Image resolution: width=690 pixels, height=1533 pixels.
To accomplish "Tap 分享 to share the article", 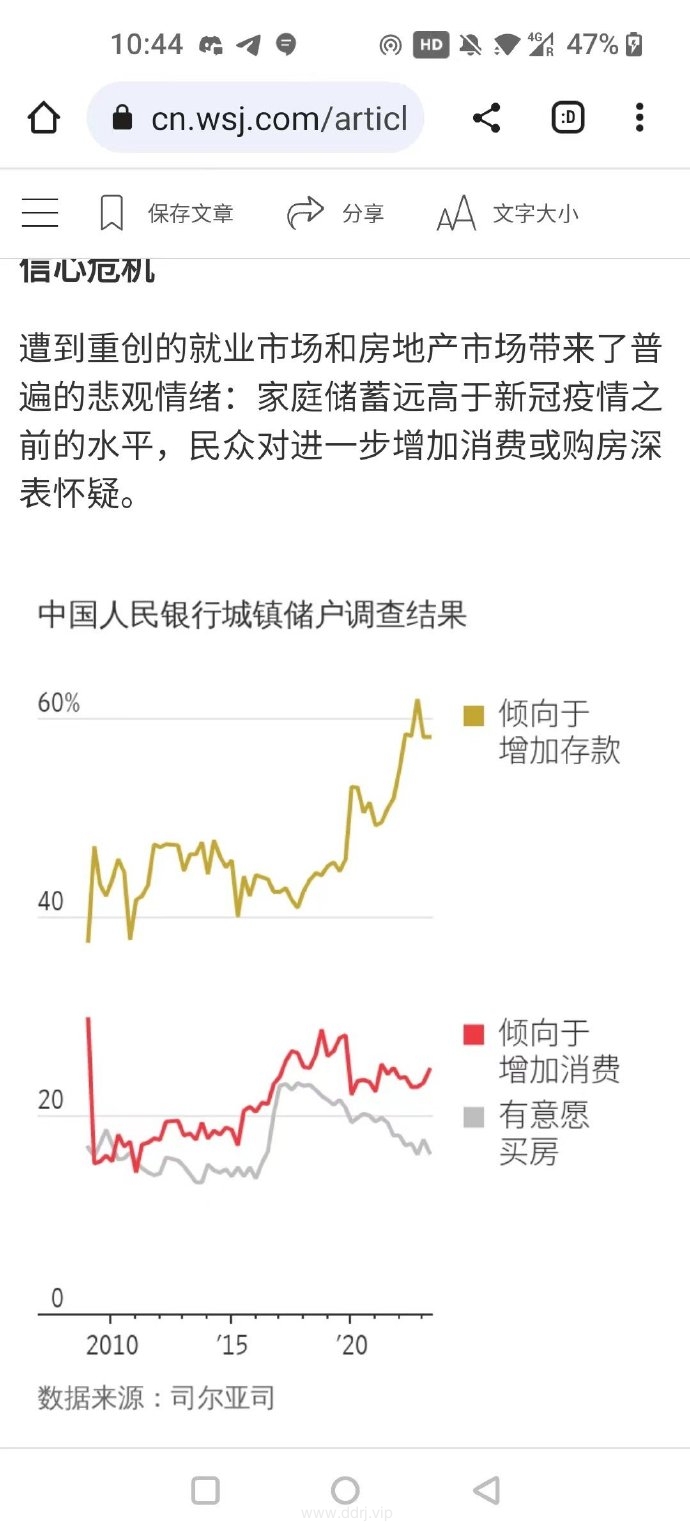I will pos(336,213).
